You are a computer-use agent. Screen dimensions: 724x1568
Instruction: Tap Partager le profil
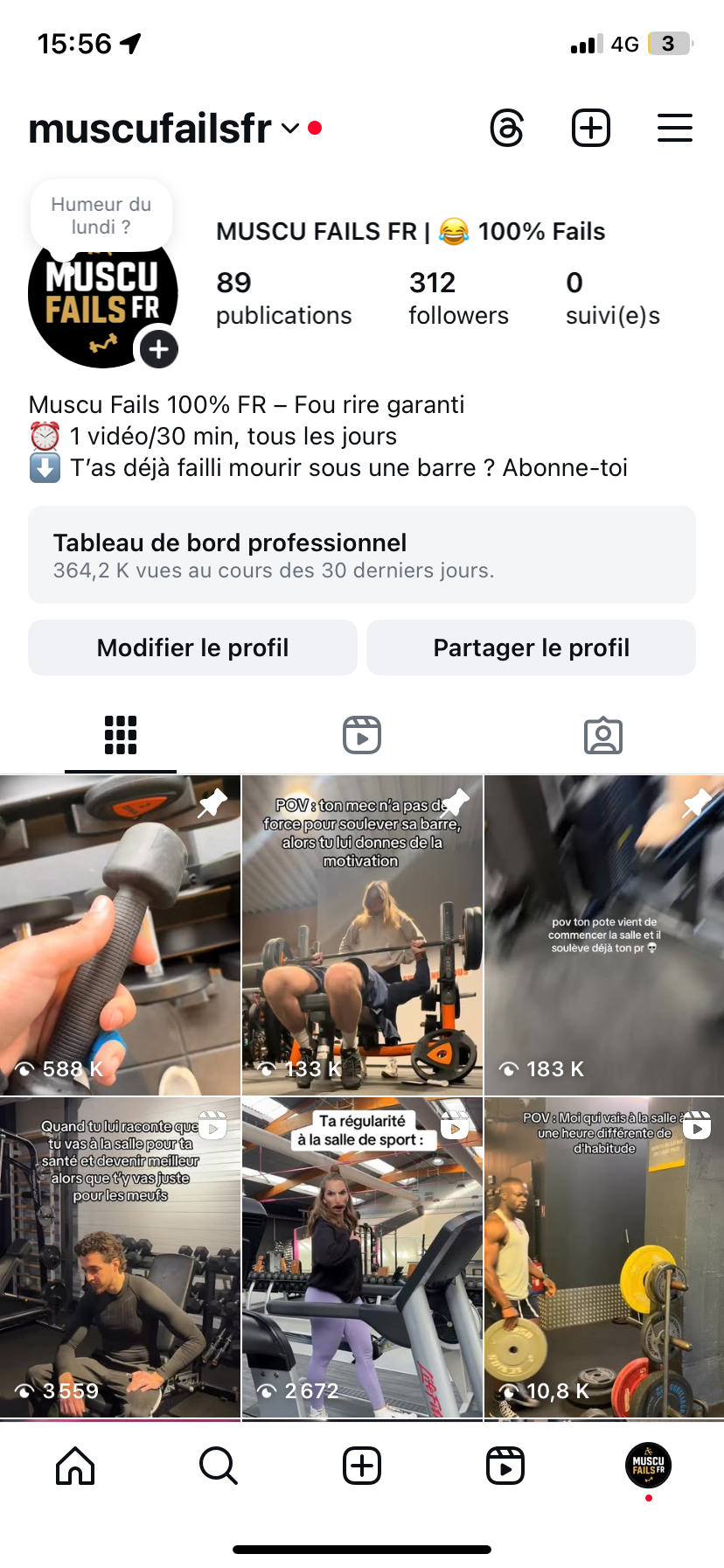pos(532,647)
